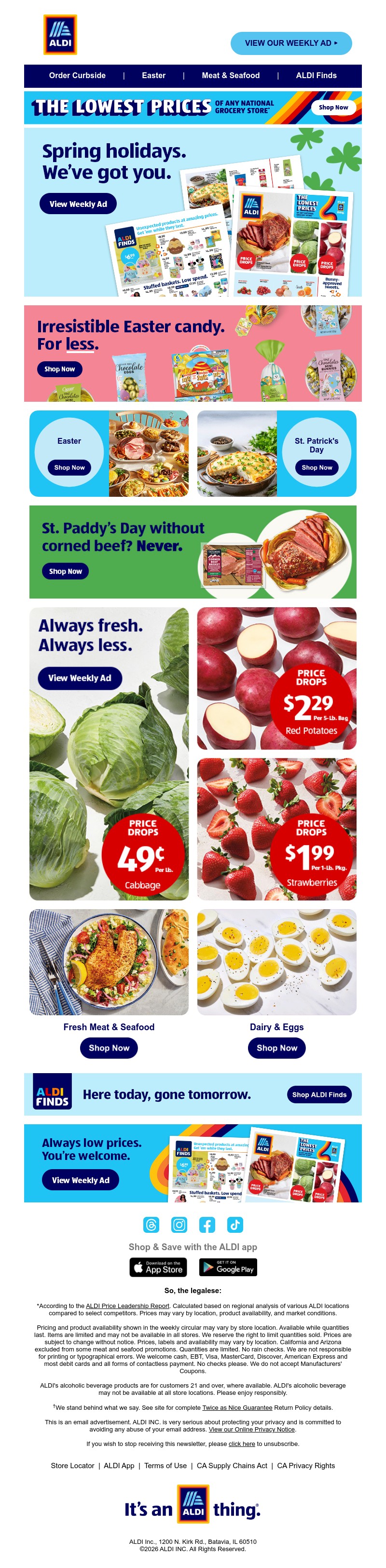Image resolution: width=386 pixels, height=1568 pixels.
Task: Shop Now for St. Paddy's corned beef
Action: (x=65, y=571)
